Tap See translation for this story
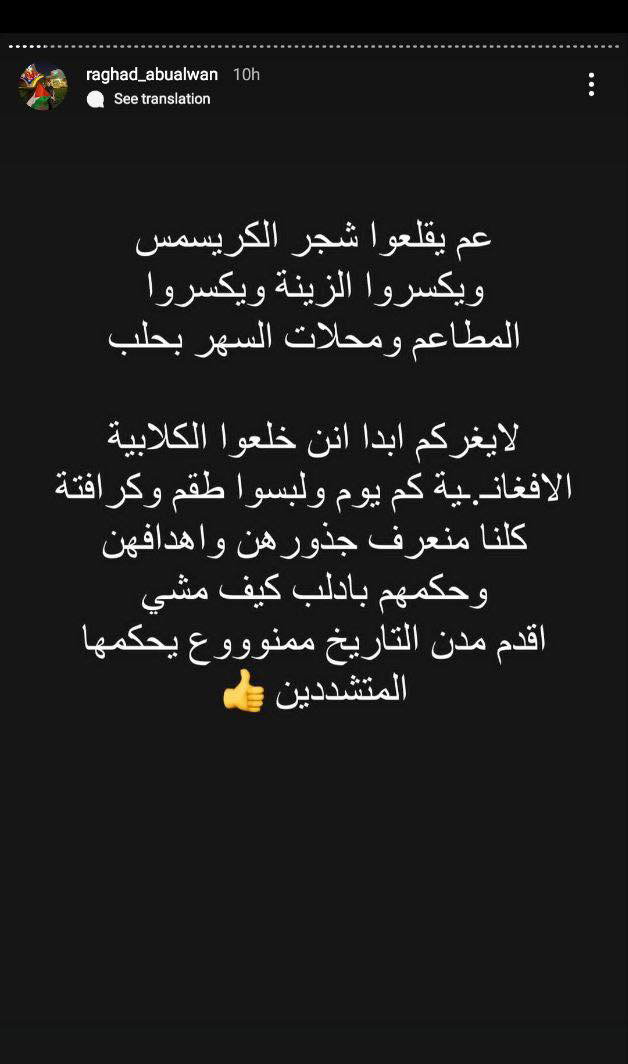 click(x=161, y=99)
